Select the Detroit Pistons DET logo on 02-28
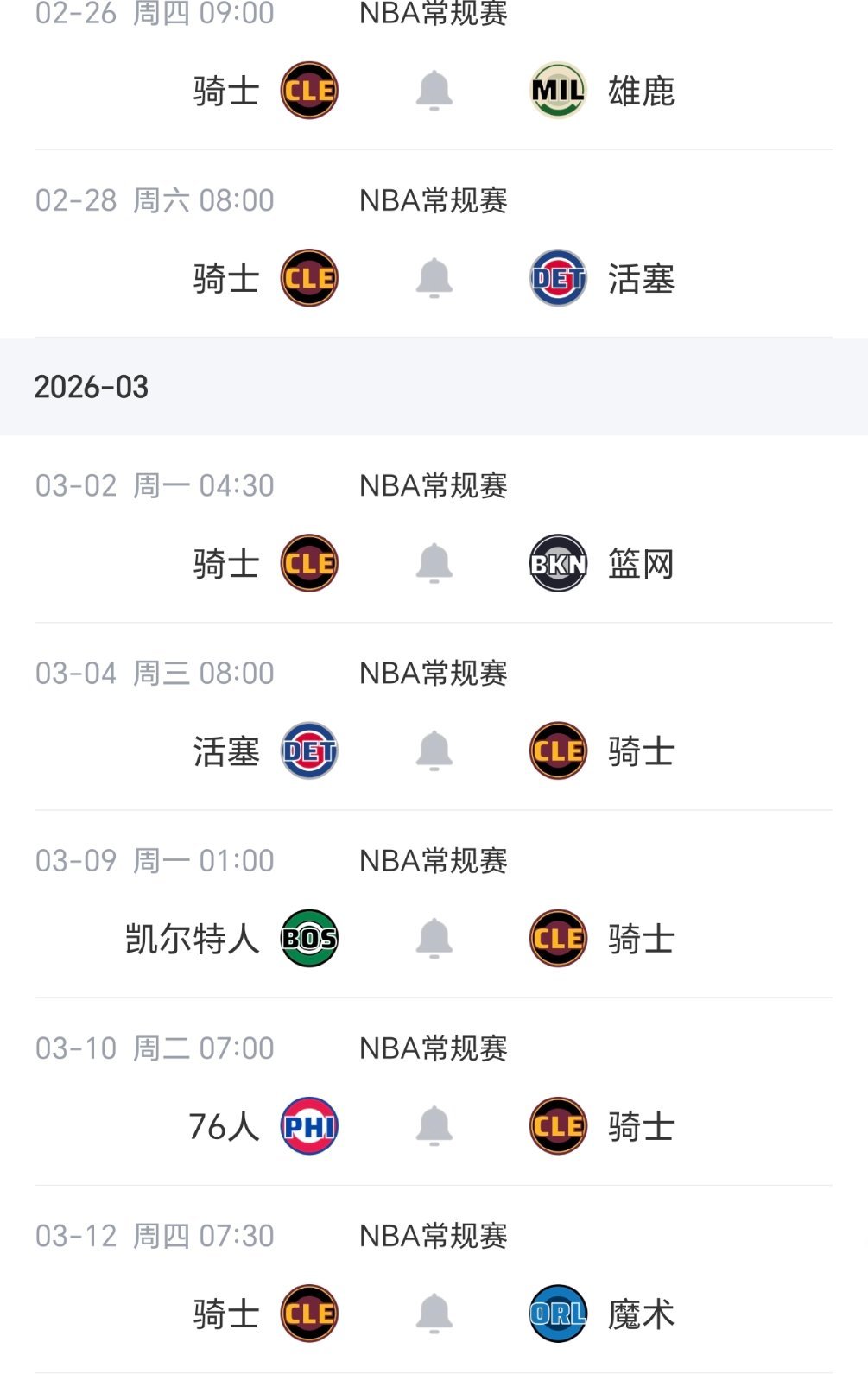 (x=558, y=276)
